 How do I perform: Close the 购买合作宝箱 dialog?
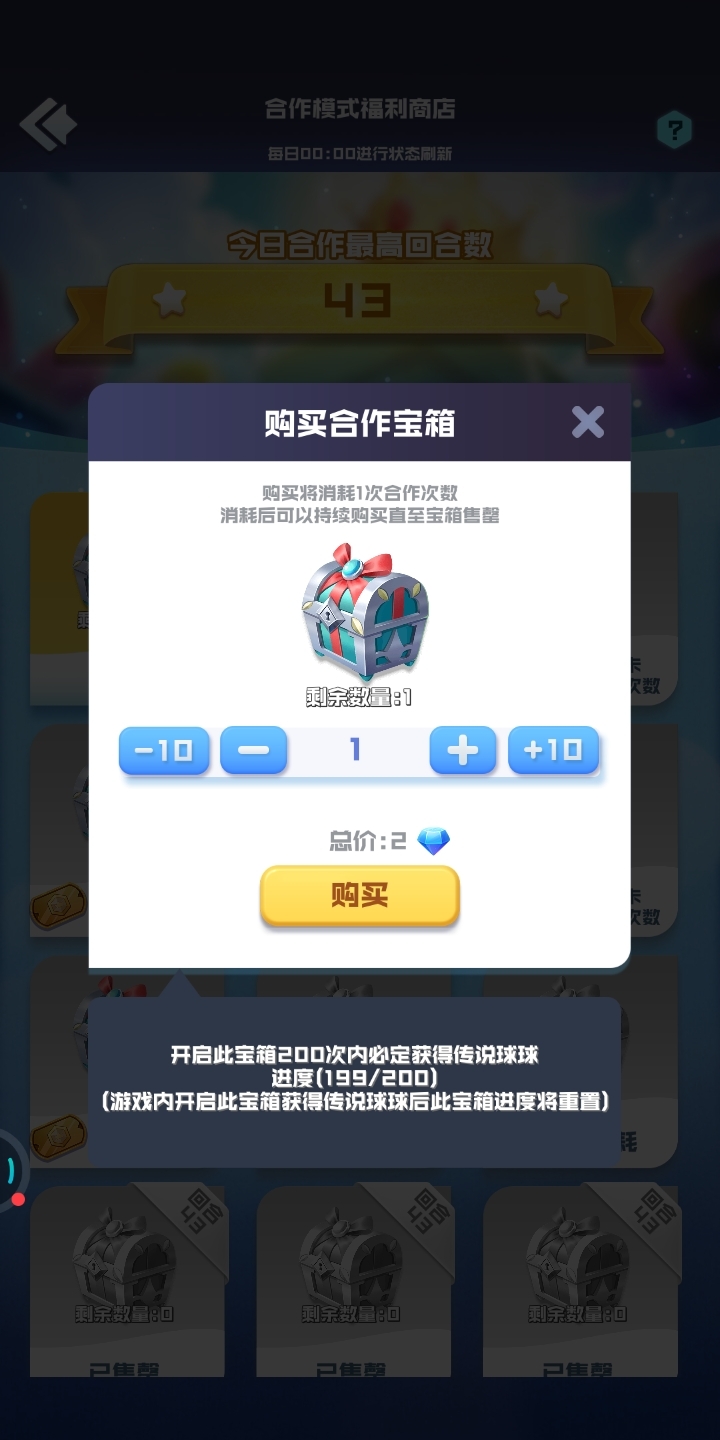[587, 422]
